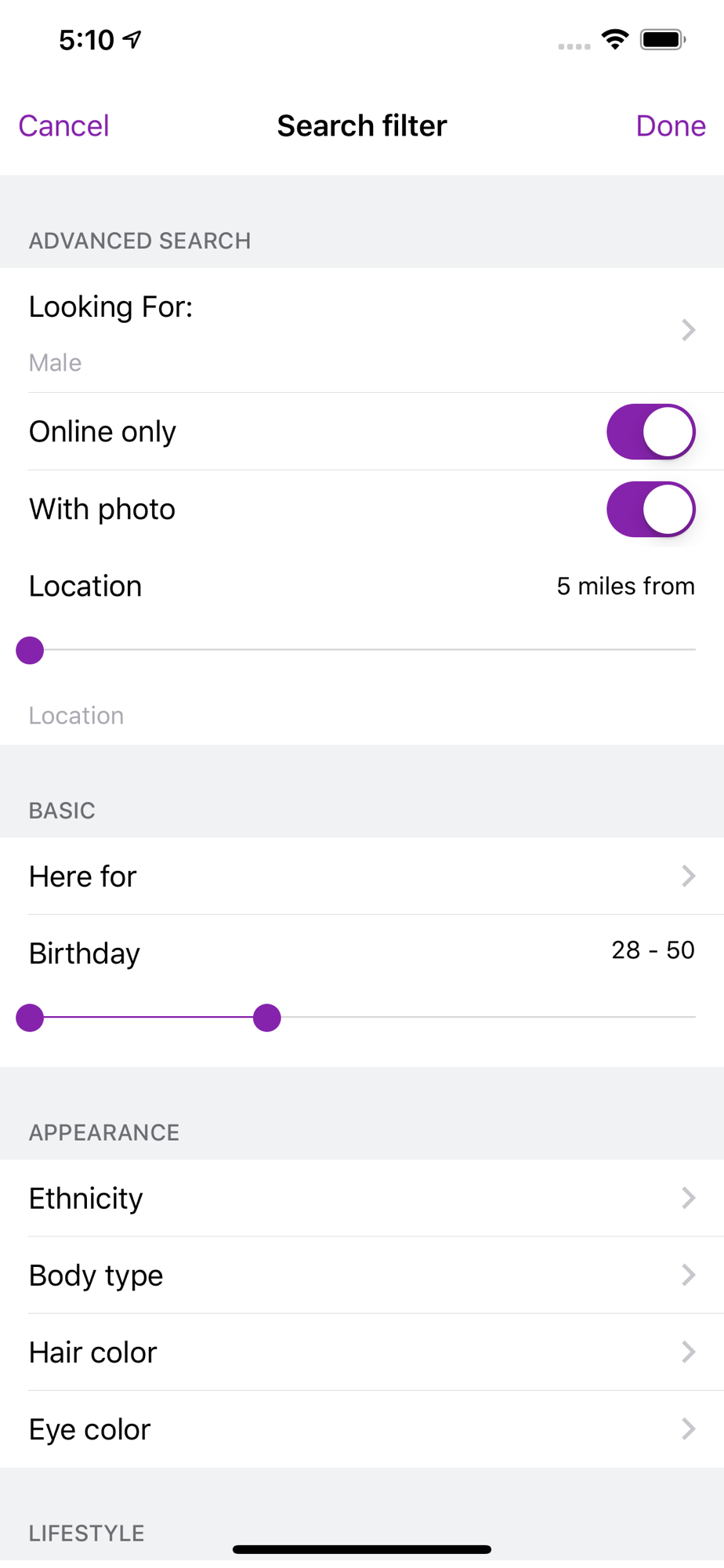724x1568 pixels.
Task: Enter a place in Location field
Action: coord(362,715)
